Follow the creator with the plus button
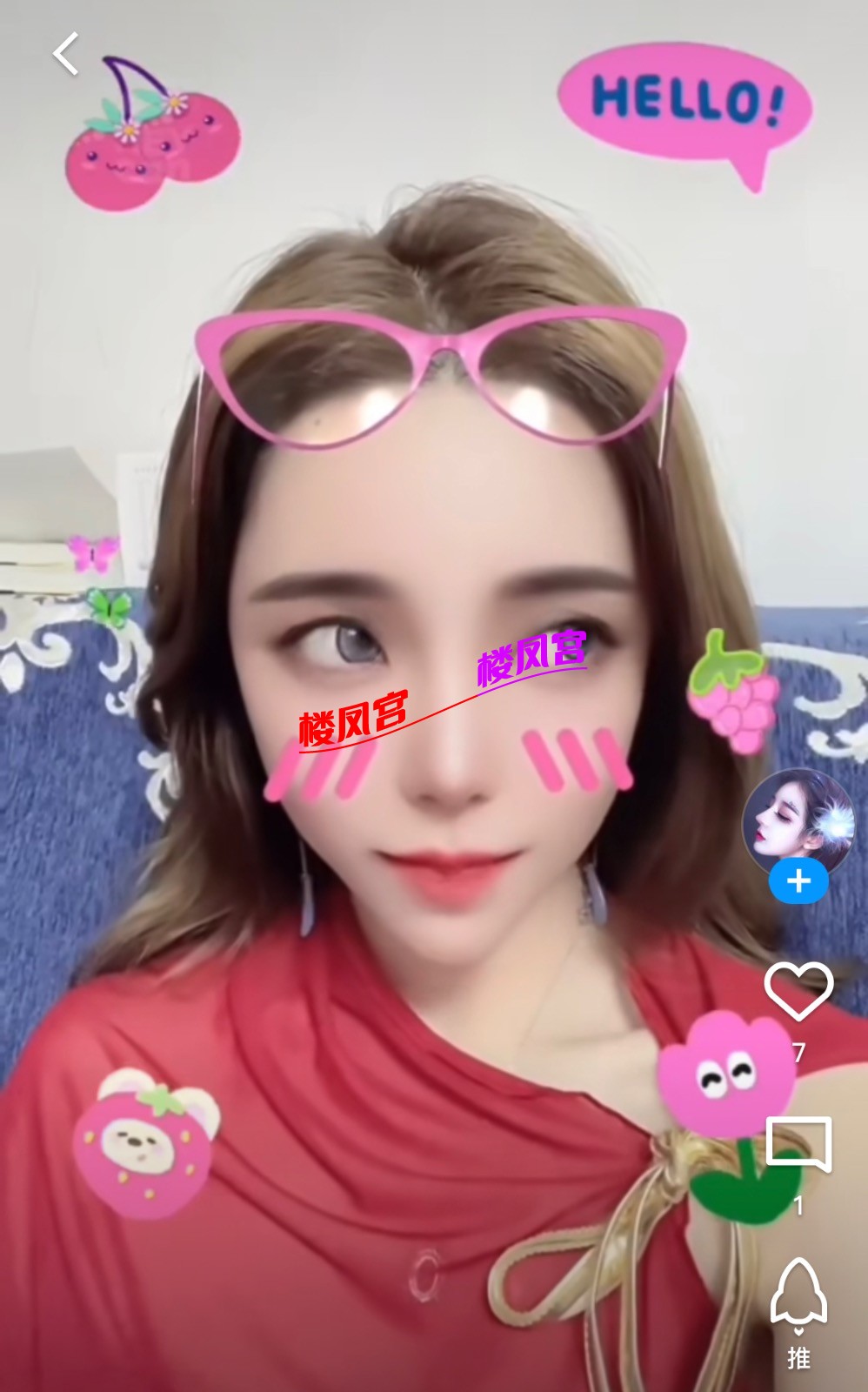This screenshot has height=1392, width=868. (x=798, y=881)
